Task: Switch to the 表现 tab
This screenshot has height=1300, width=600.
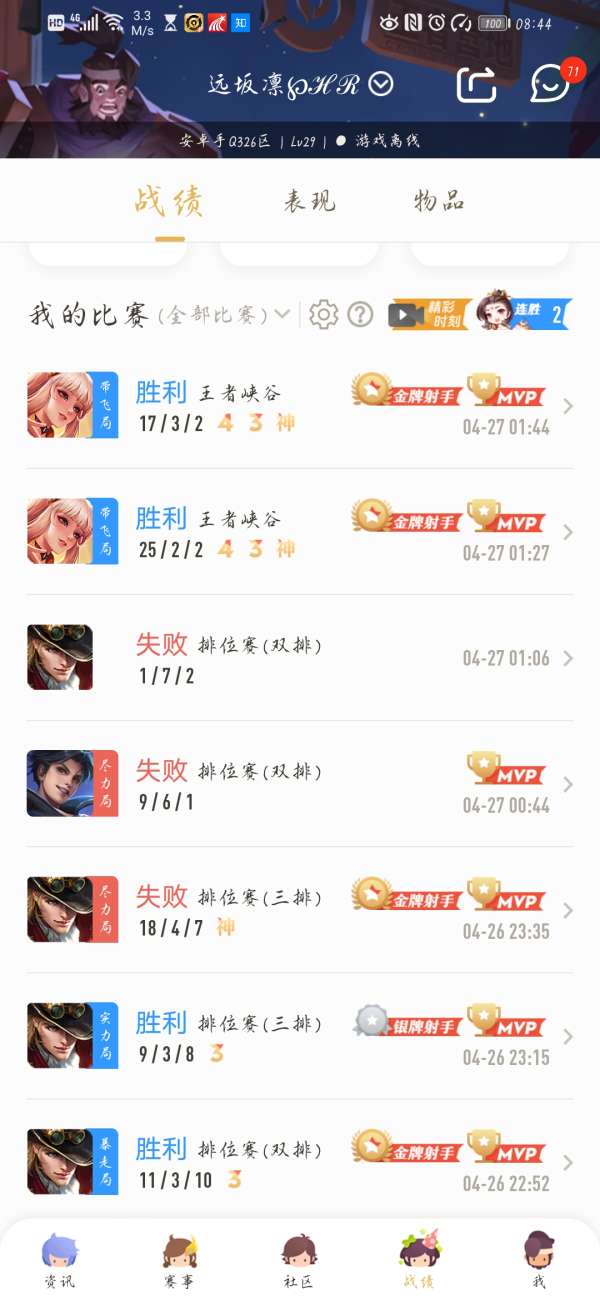Action: tap(309, 201)
